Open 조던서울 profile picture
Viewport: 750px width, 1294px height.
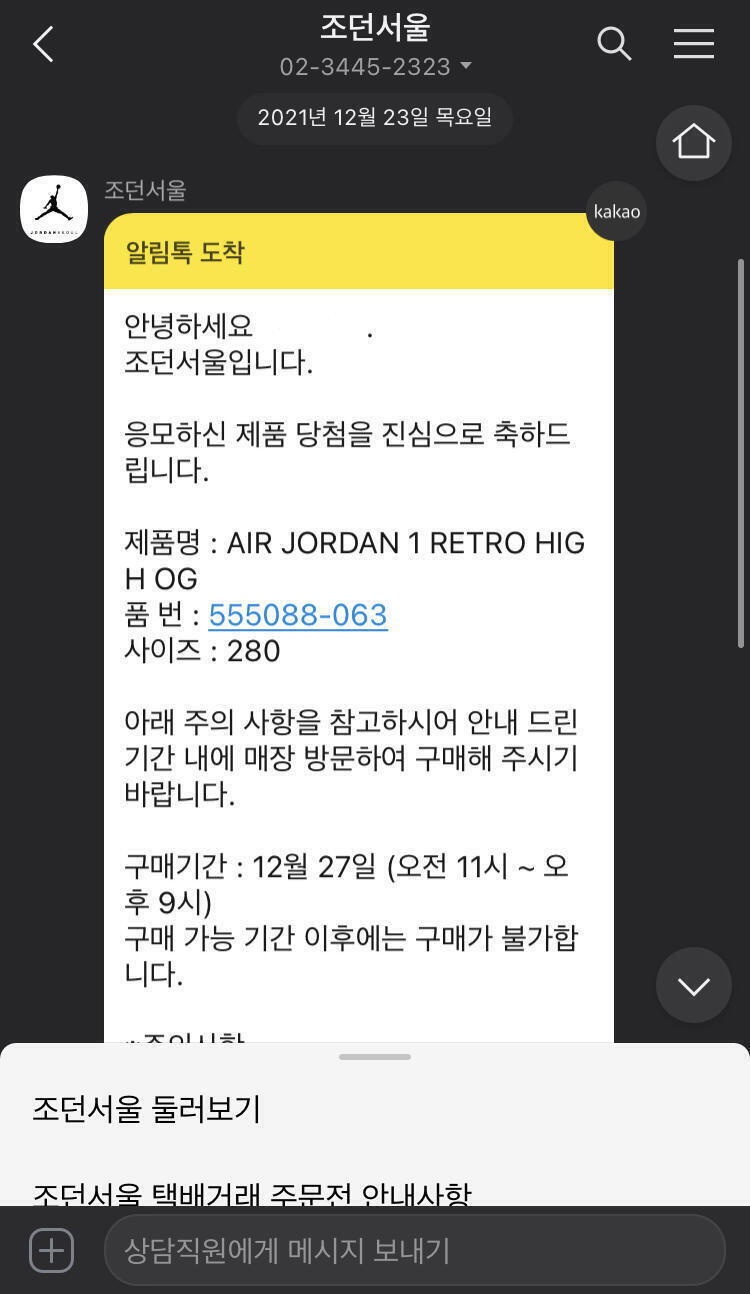point(54,209)
